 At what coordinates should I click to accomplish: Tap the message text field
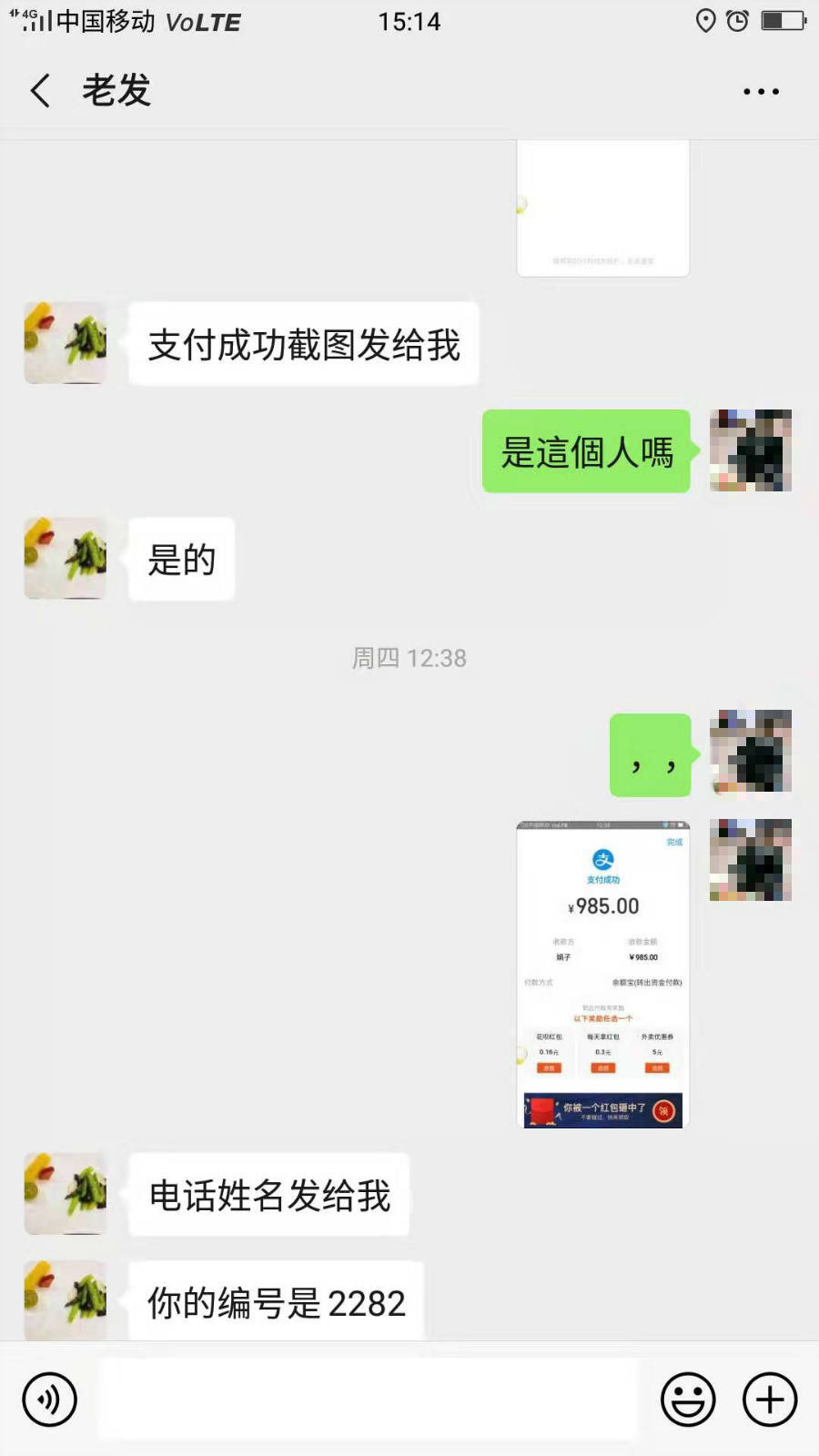click(369, 1400)
